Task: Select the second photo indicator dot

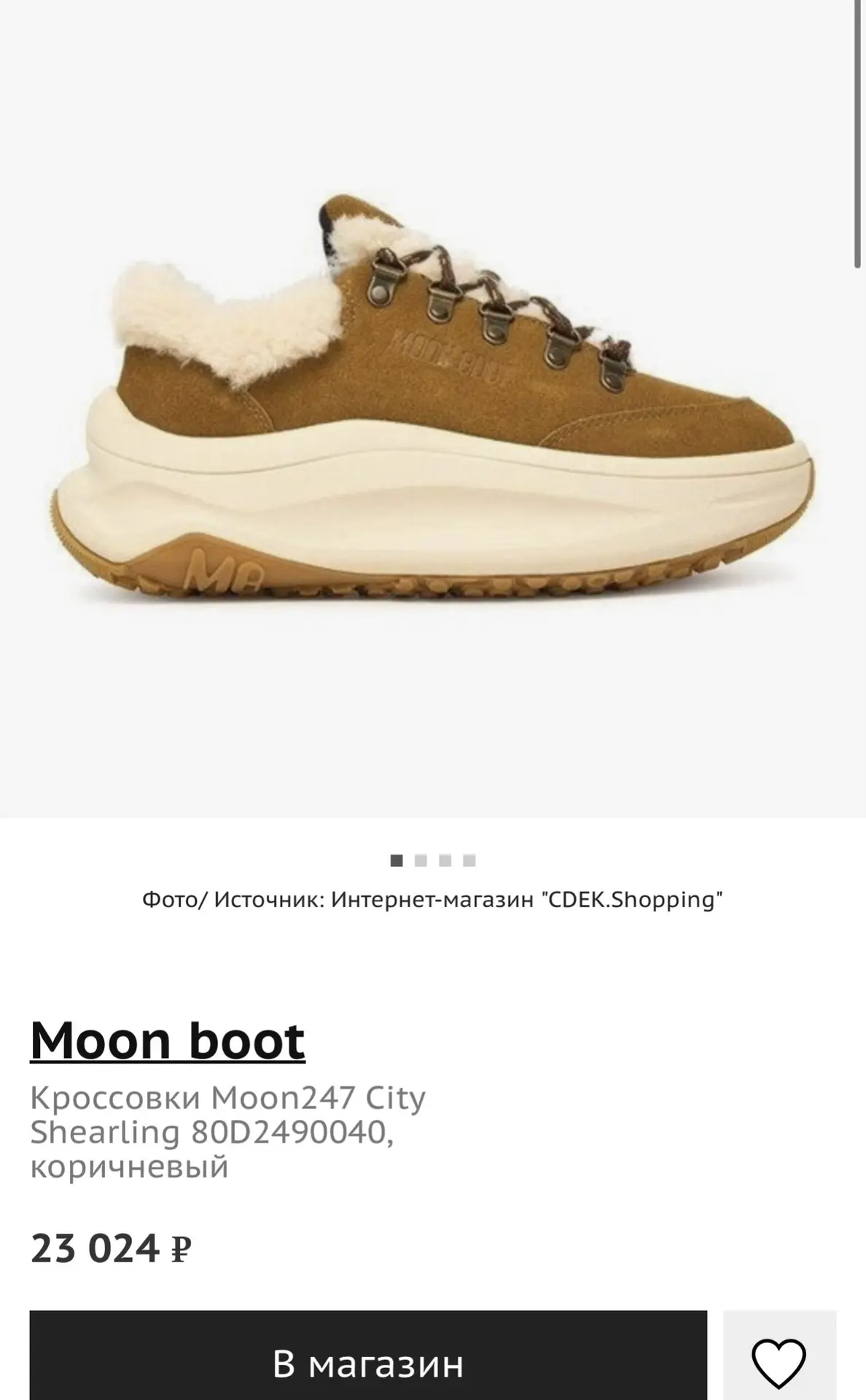Action: click(421, 860)
